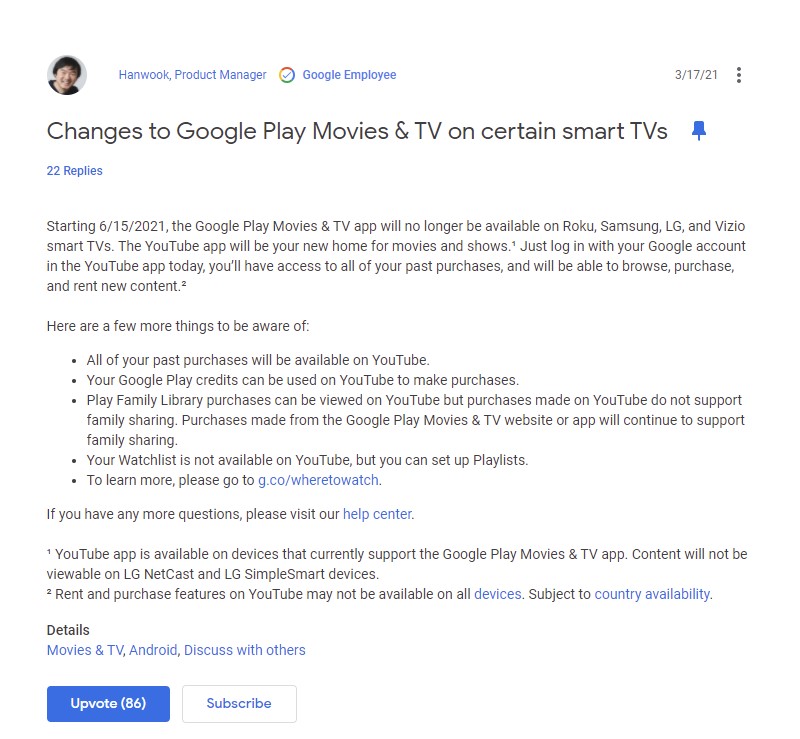
Task: Open Hanwook, Product Manager profile link
Action: pos(192,75)
